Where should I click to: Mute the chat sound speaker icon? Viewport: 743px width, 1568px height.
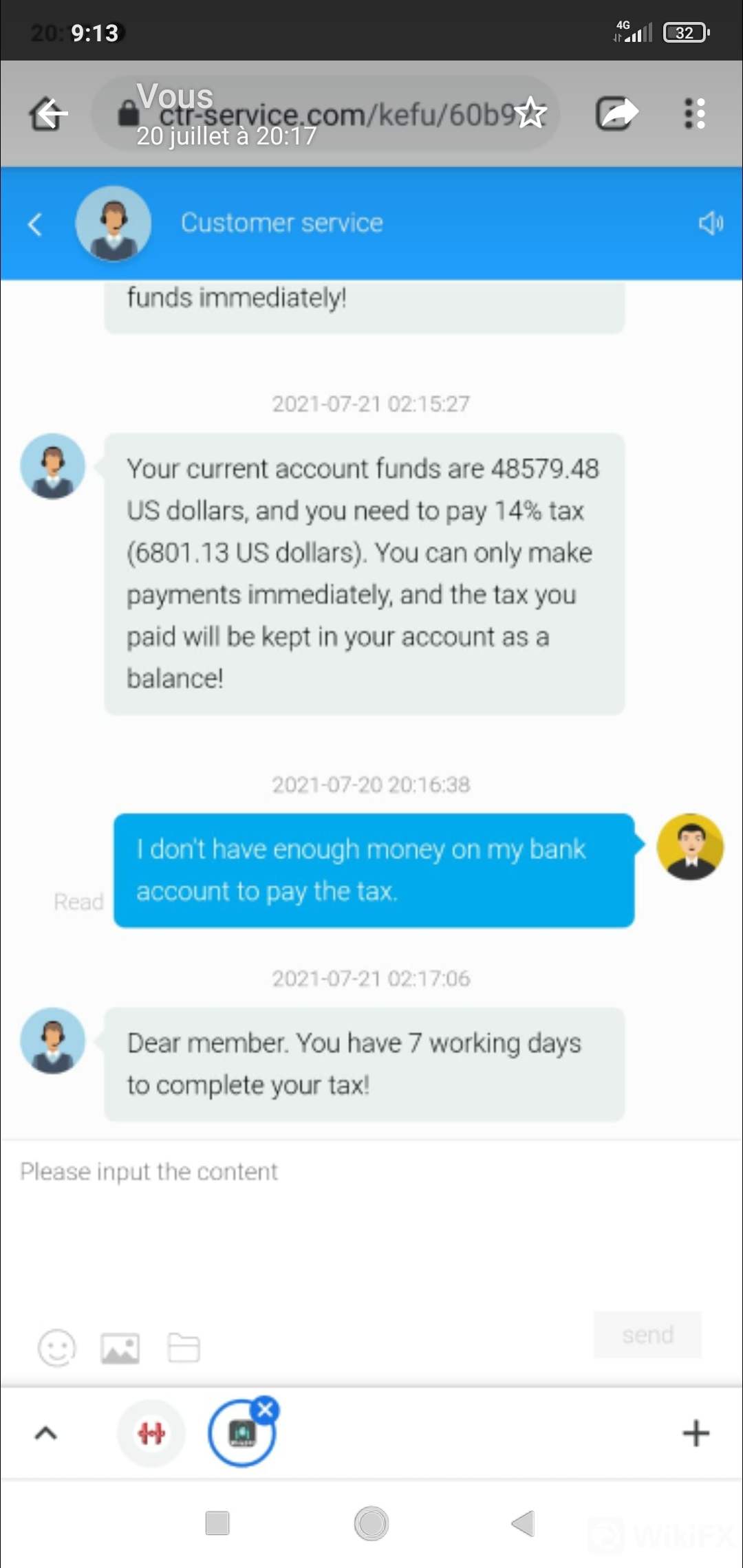(710, 223)
